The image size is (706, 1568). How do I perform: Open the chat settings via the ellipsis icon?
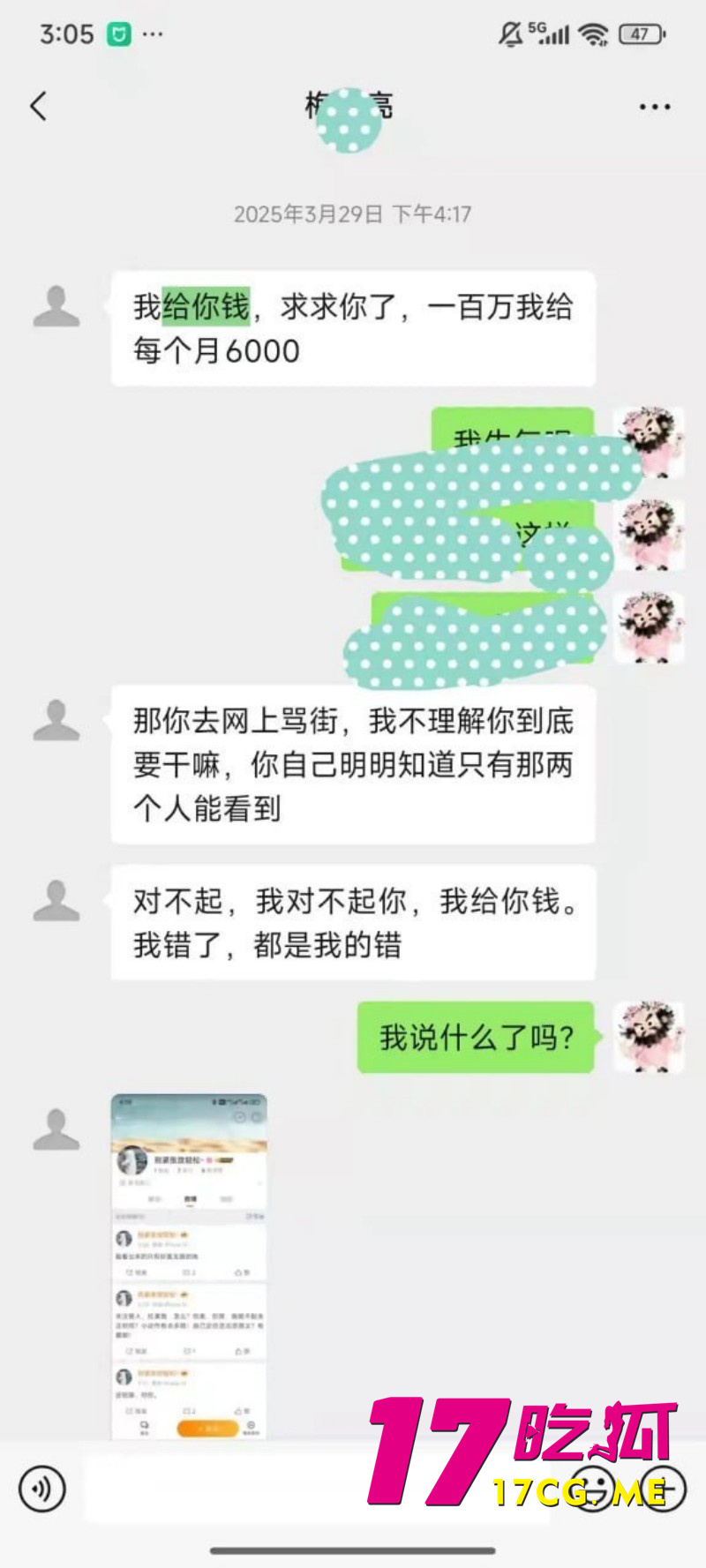tap(654, 106)
